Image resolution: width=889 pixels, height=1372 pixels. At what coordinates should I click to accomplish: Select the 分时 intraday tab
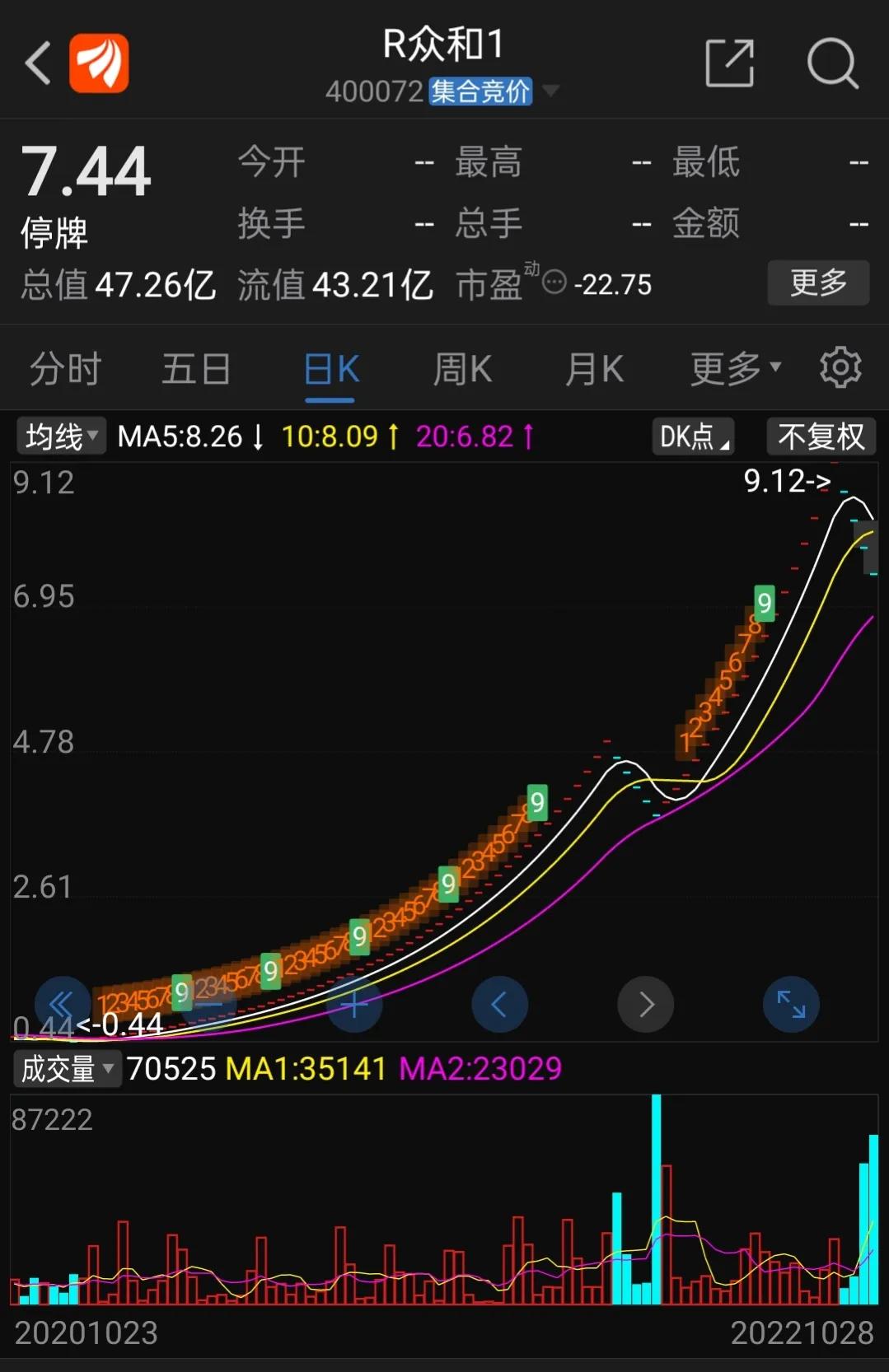[63, 368]
